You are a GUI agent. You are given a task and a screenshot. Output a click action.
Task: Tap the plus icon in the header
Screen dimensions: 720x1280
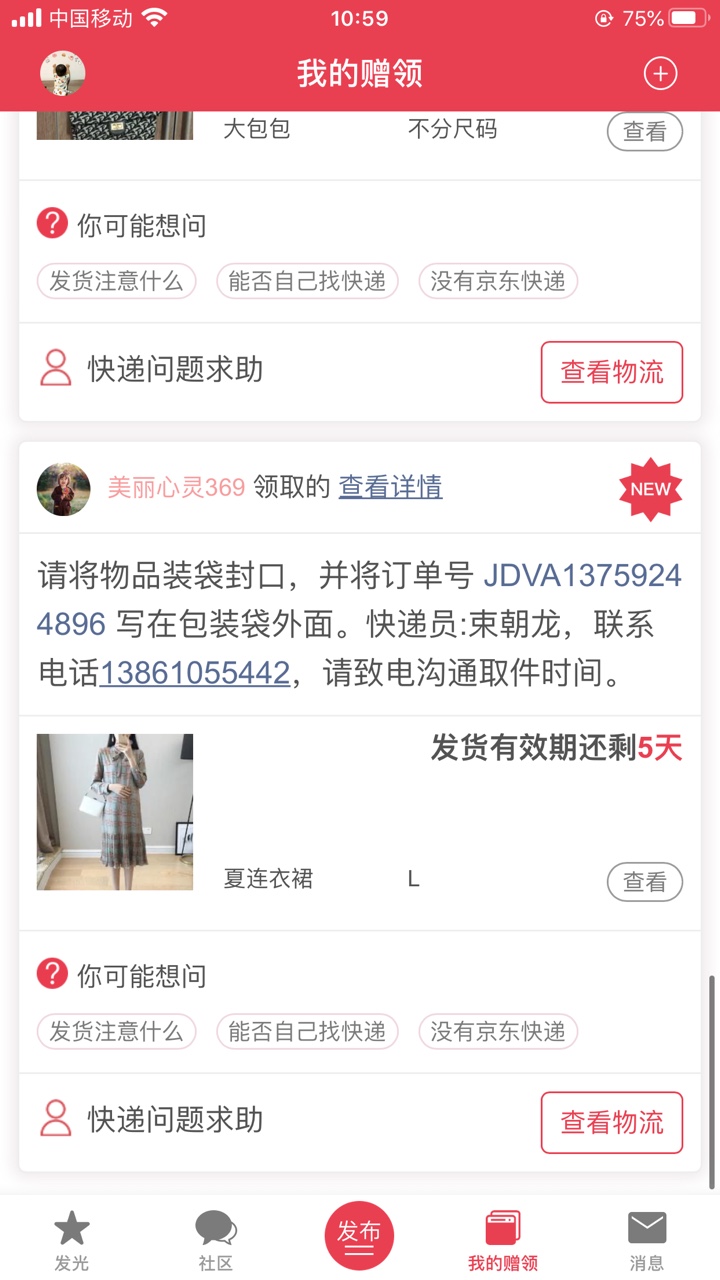click(660, 73)
